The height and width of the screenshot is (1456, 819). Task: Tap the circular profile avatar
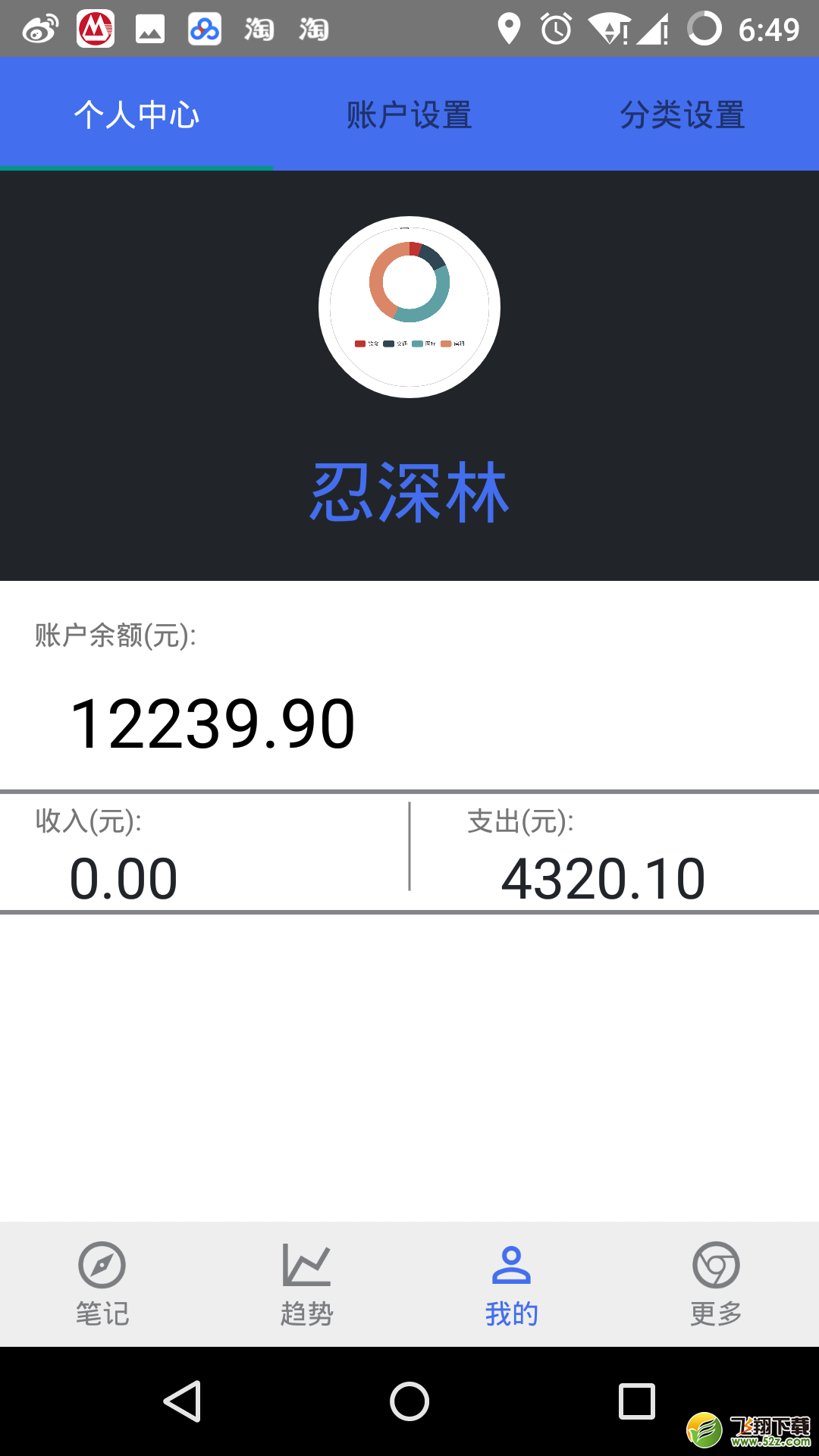409,307
